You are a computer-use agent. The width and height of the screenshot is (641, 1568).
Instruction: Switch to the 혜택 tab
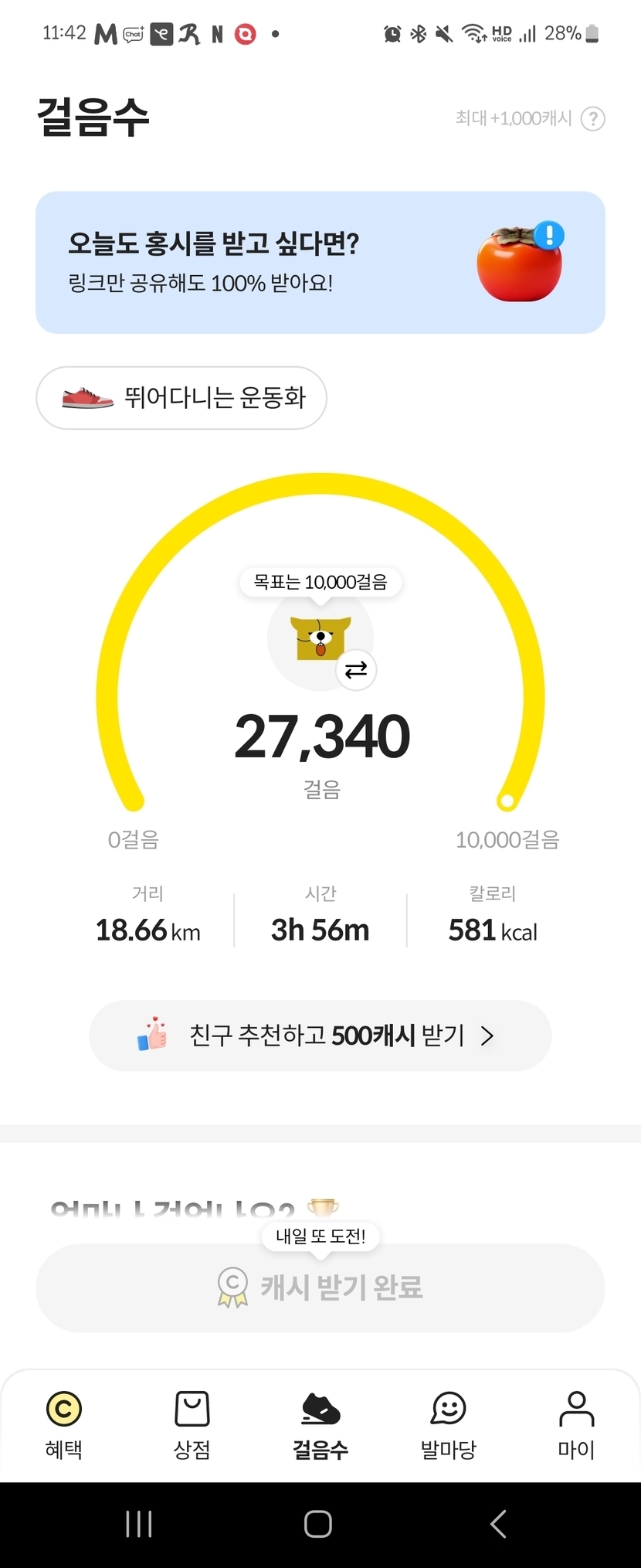[x=64, y=1425]
